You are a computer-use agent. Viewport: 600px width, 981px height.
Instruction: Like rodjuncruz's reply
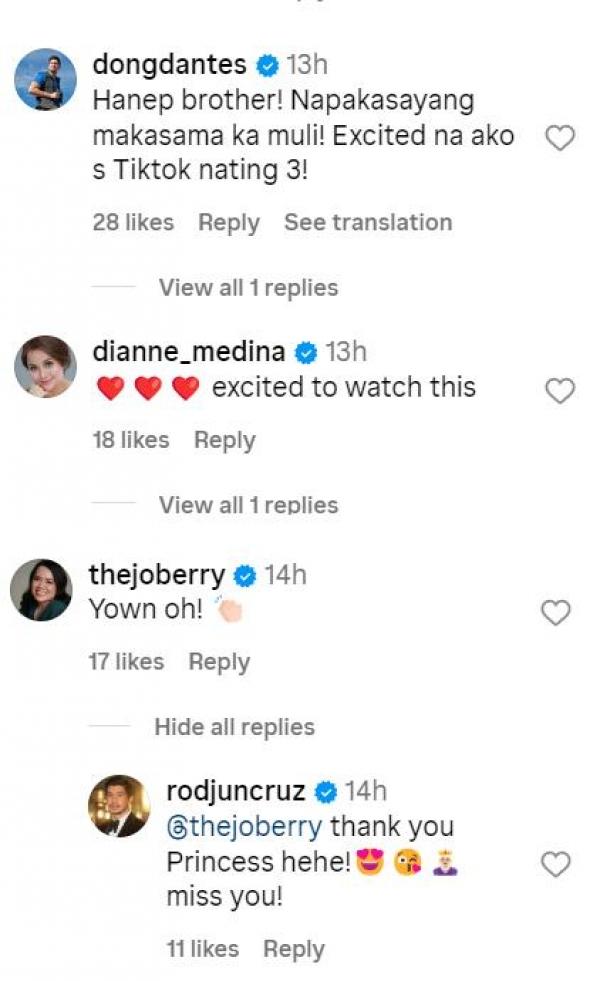coord(555,865)
